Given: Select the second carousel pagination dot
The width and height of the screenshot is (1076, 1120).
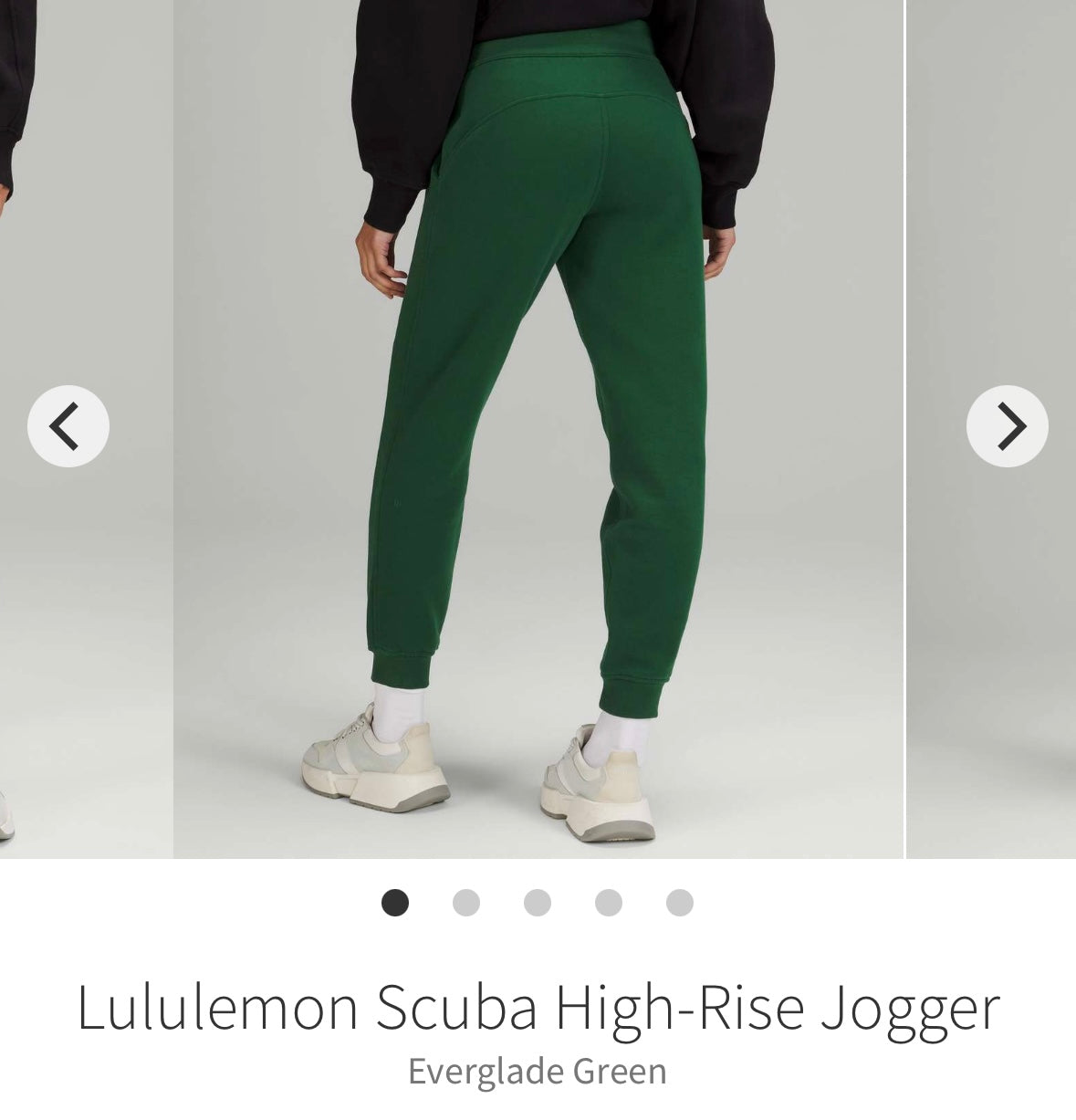Looking at the screenshot, I should click(465, 903).
